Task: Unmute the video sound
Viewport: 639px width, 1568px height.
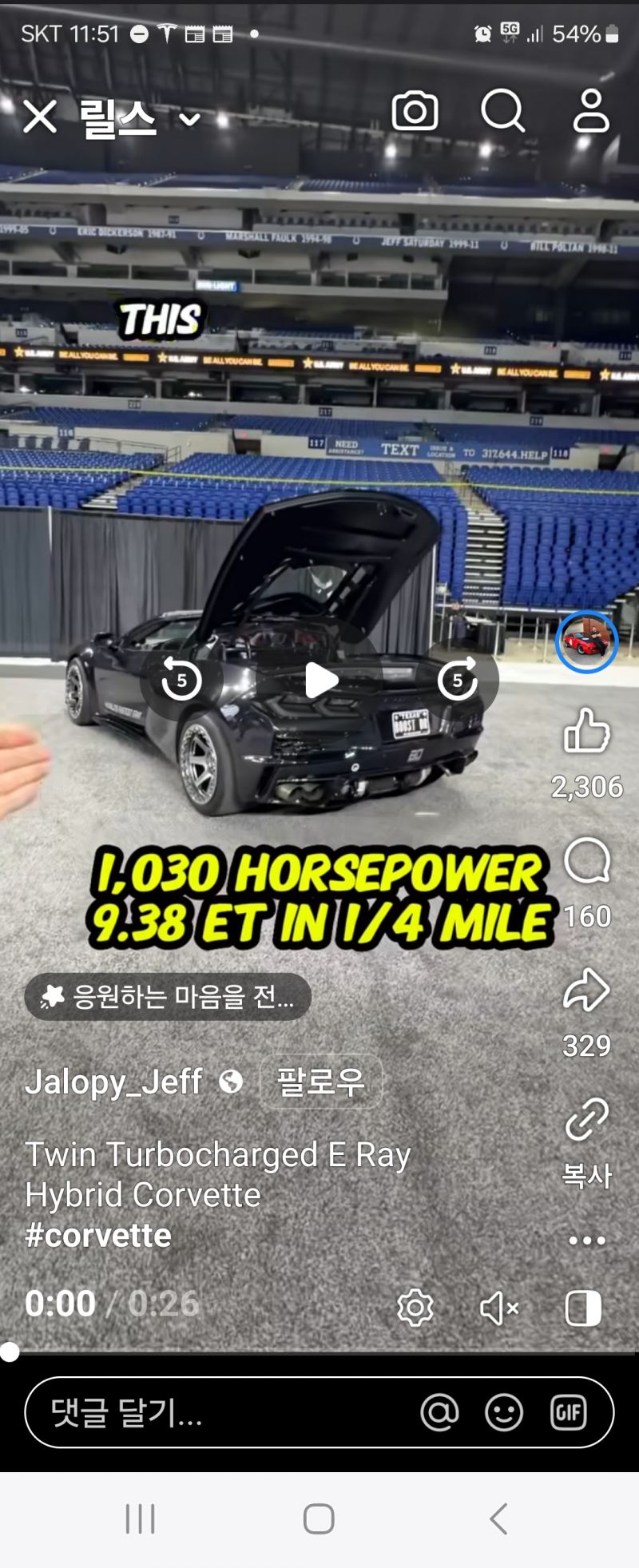Action: point(499,1308)
